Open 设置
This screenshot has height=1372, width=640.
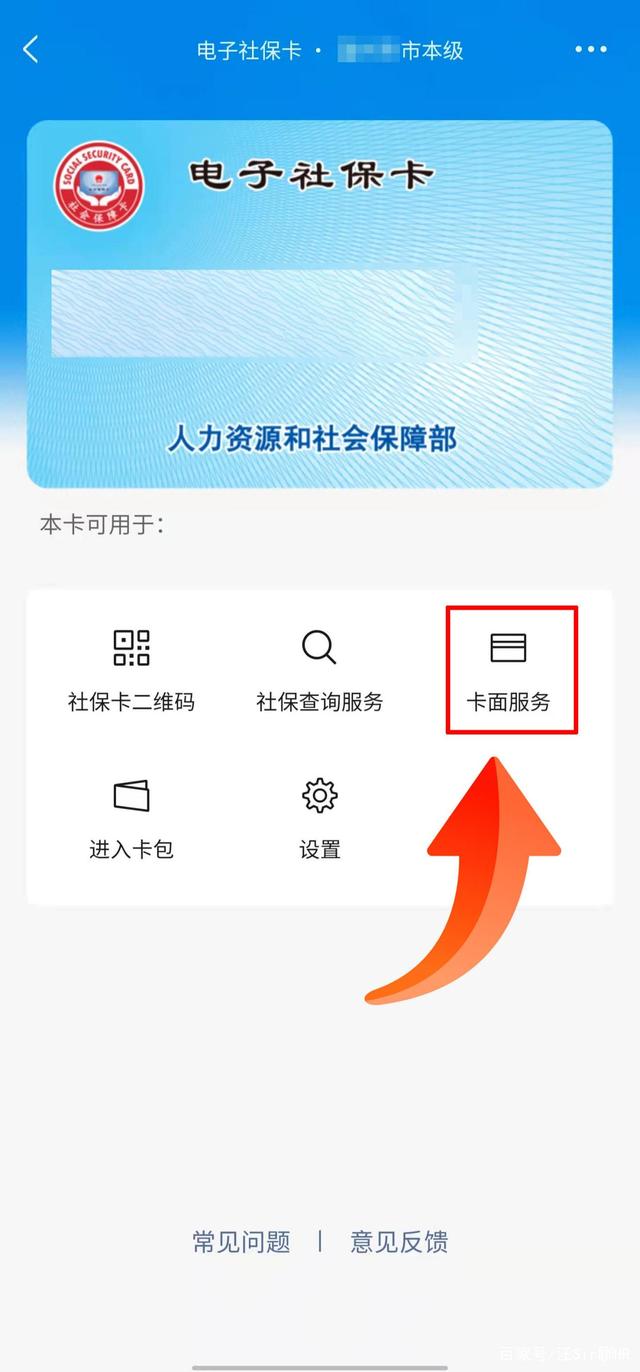[319, 818]
